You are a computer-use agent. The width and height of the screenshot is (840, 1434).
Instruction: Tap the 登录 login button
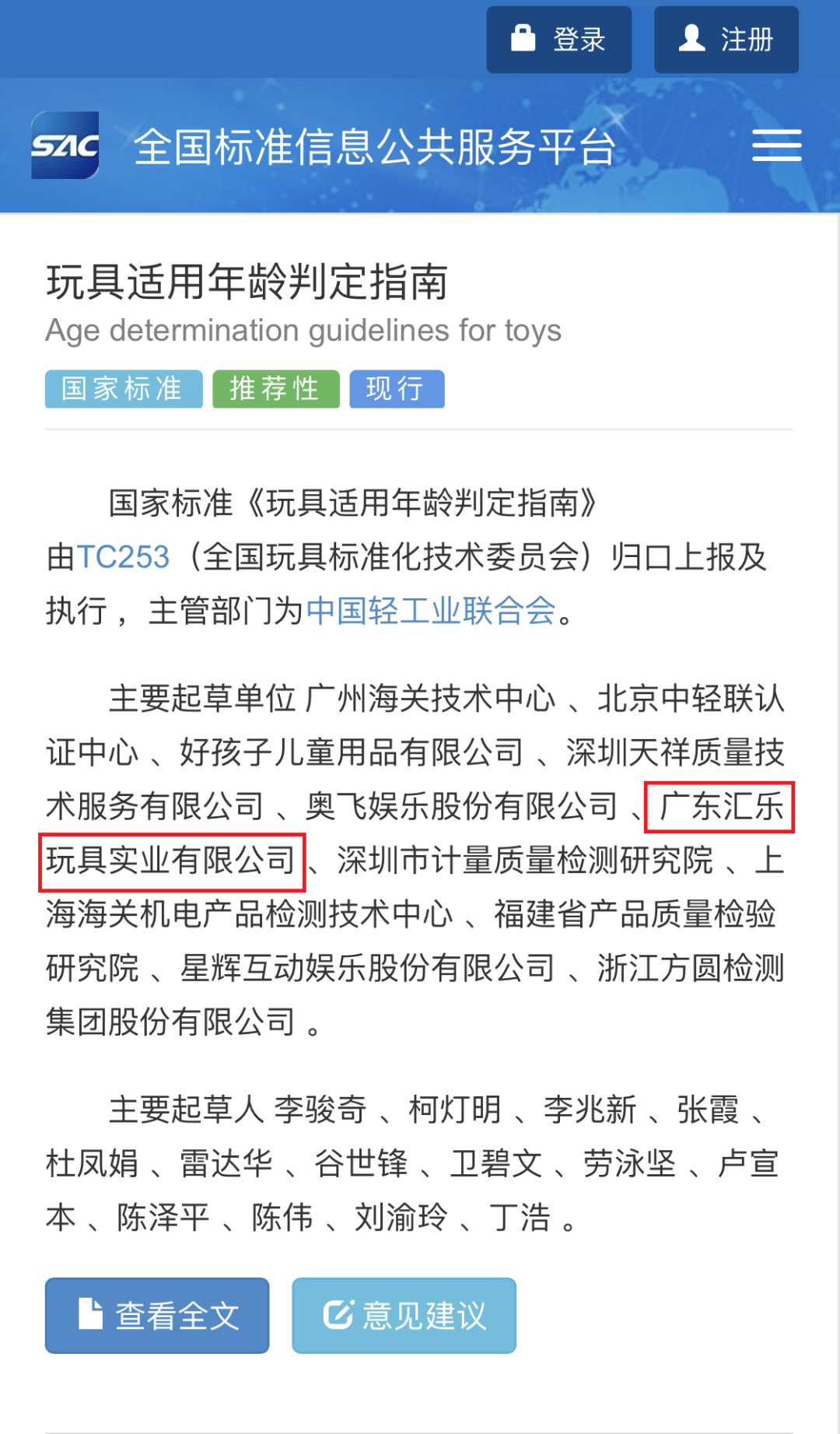click(558, 40)
